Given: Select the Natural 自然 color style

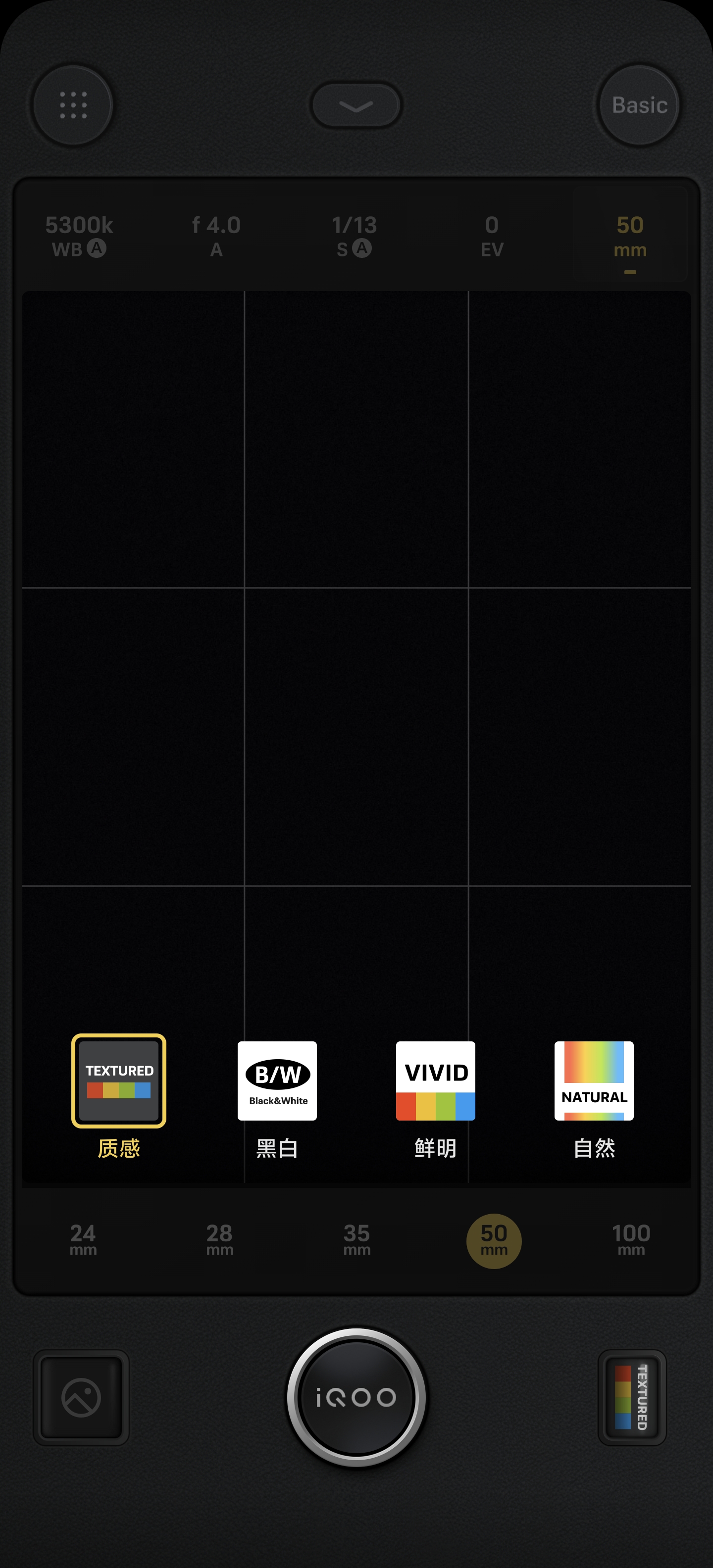Looking at the screenshot, I should [x=594, y=1081].
